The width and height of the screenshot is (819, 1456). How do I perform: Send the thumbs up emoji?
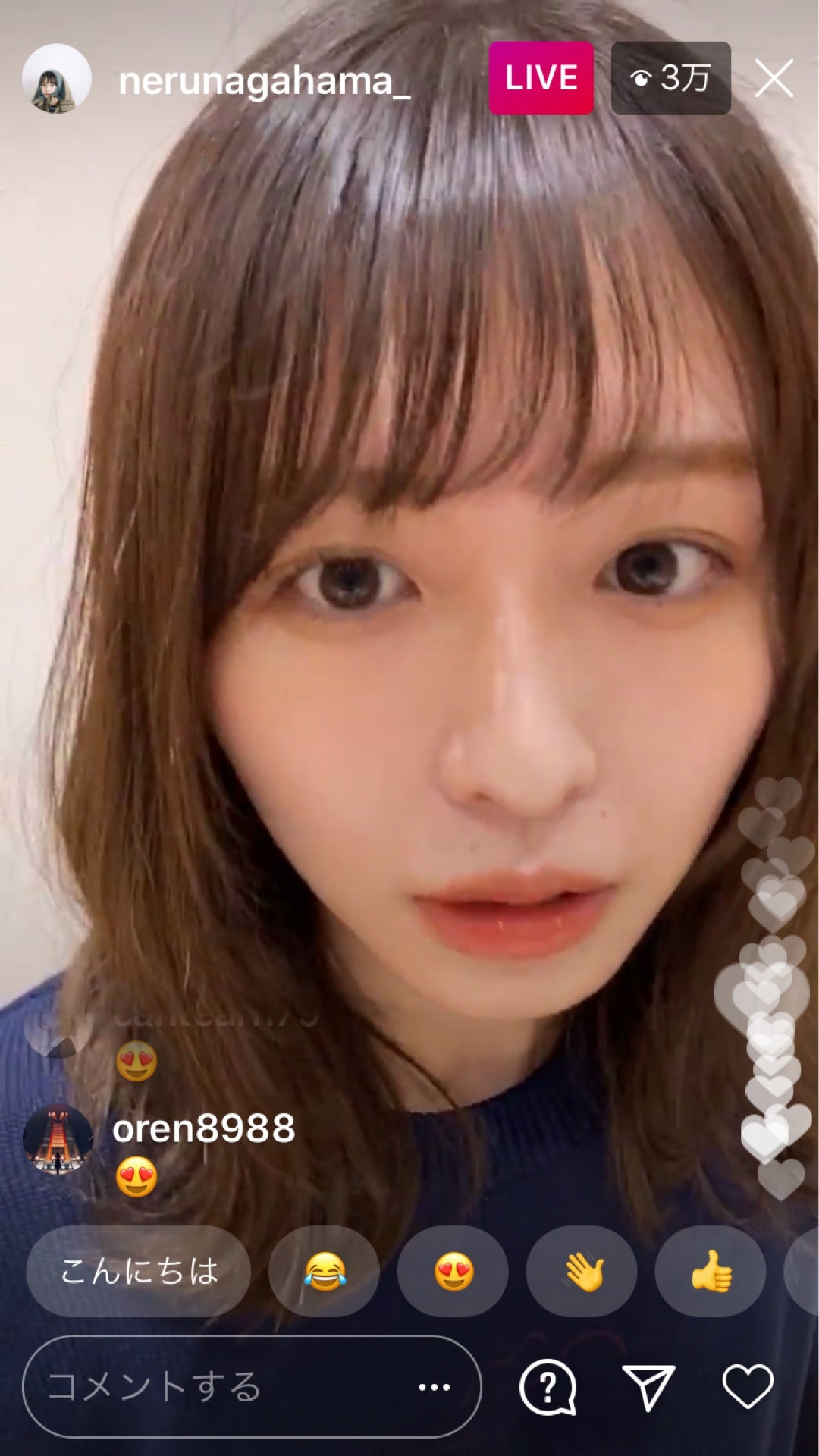click(x=711, y=1272)
